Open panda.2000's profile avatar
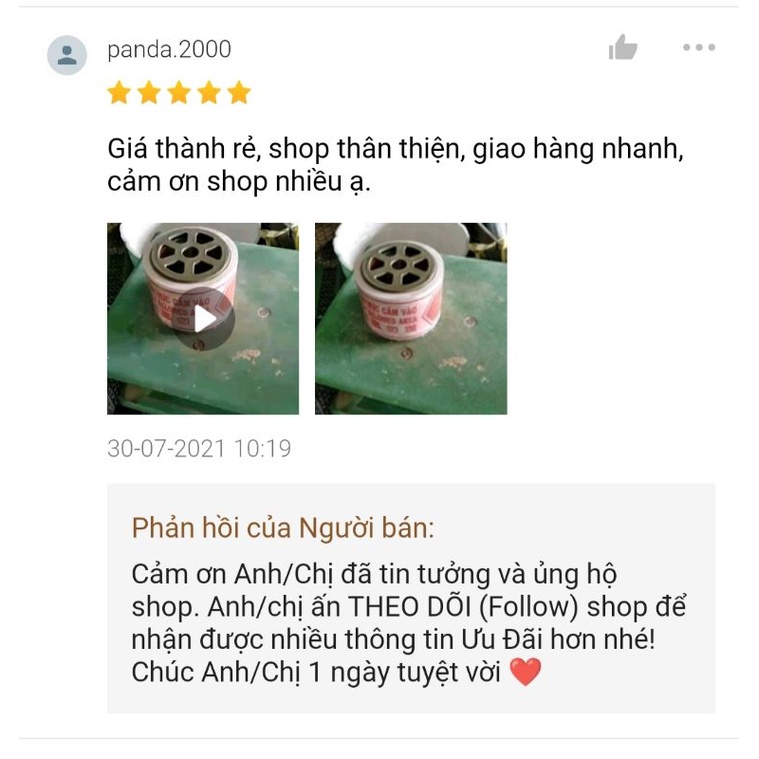 [67, 55]
